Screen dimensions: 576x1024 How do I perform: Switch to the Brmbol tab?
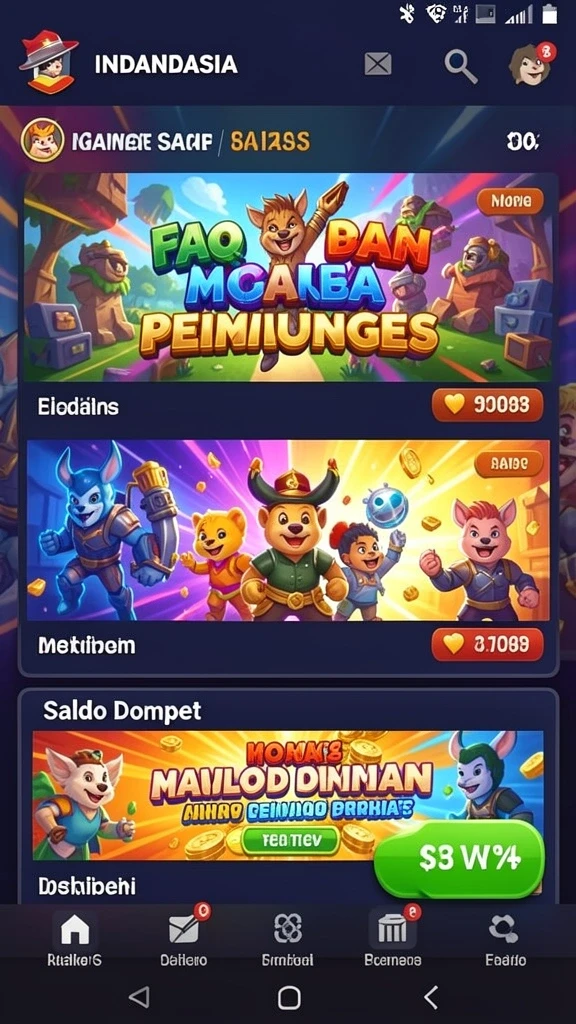(287, 939)
